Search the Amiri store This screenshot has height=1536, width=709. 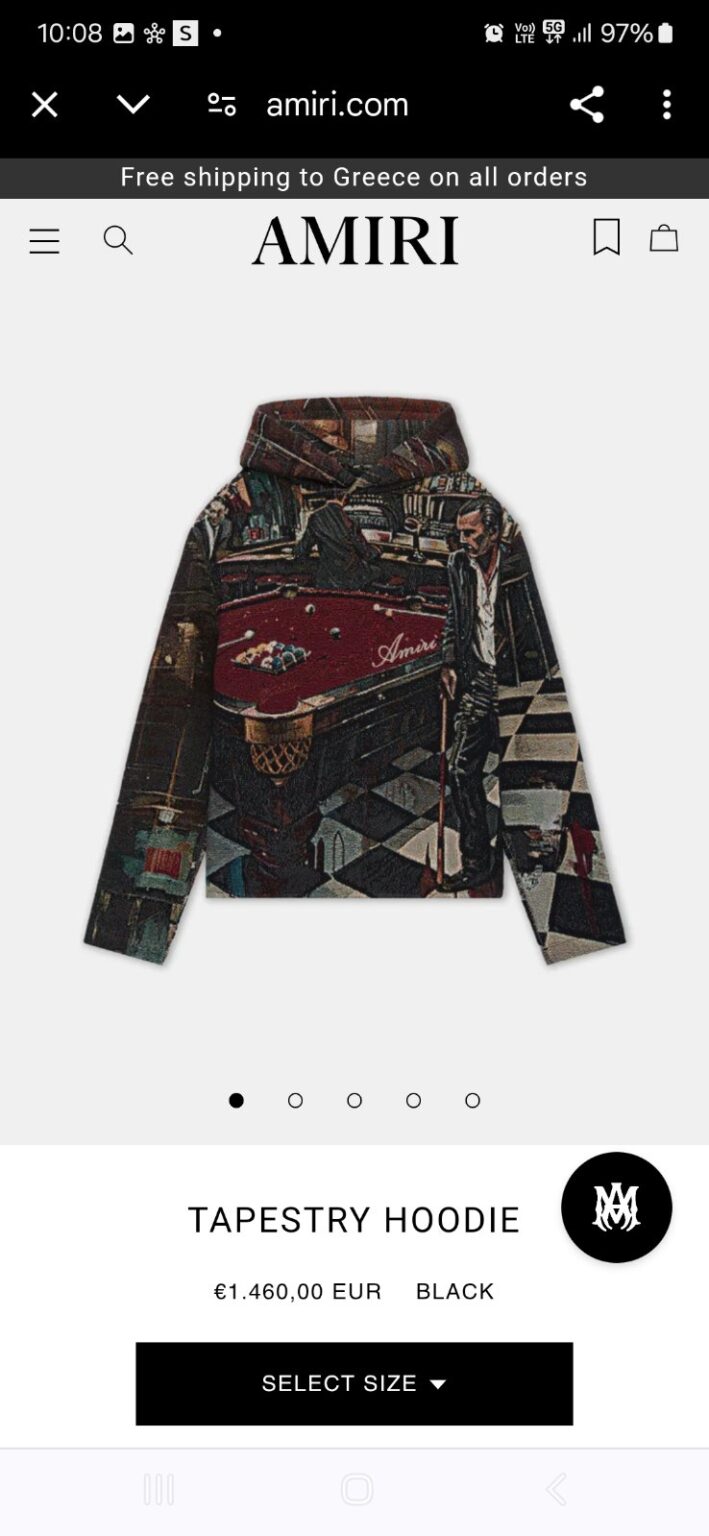click(118, 240)
